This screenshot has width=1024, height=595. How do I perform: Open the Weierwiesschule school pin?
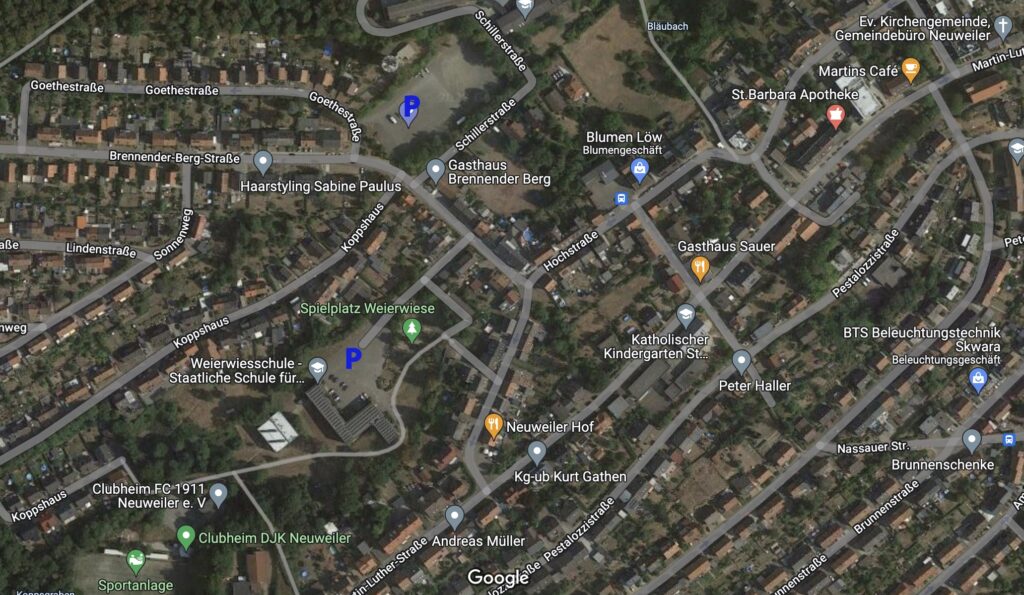317,368
